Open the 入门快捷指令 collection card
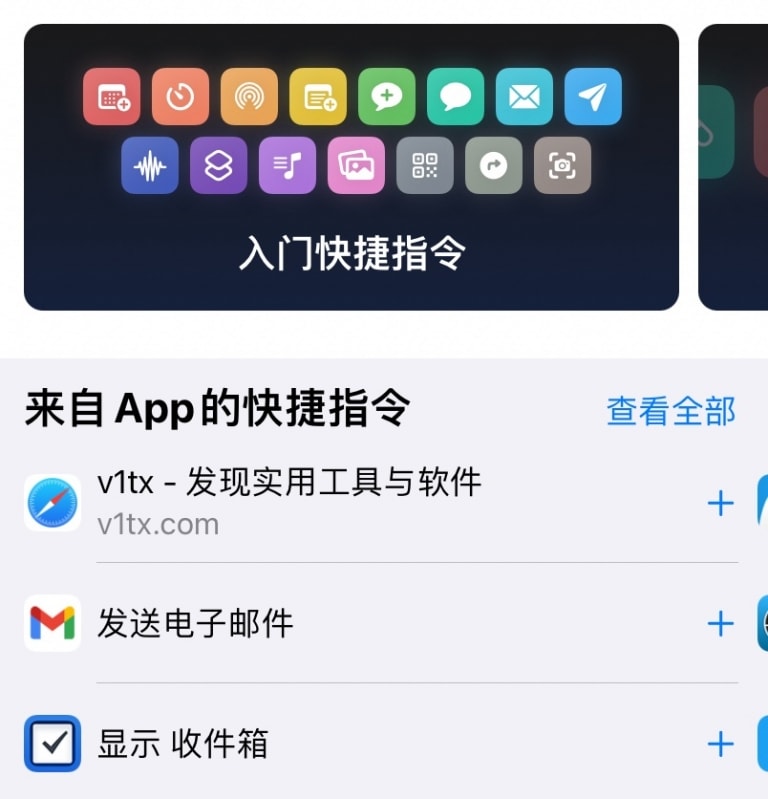The height and width of the screenshot is (799, 768). pos(351,168)
